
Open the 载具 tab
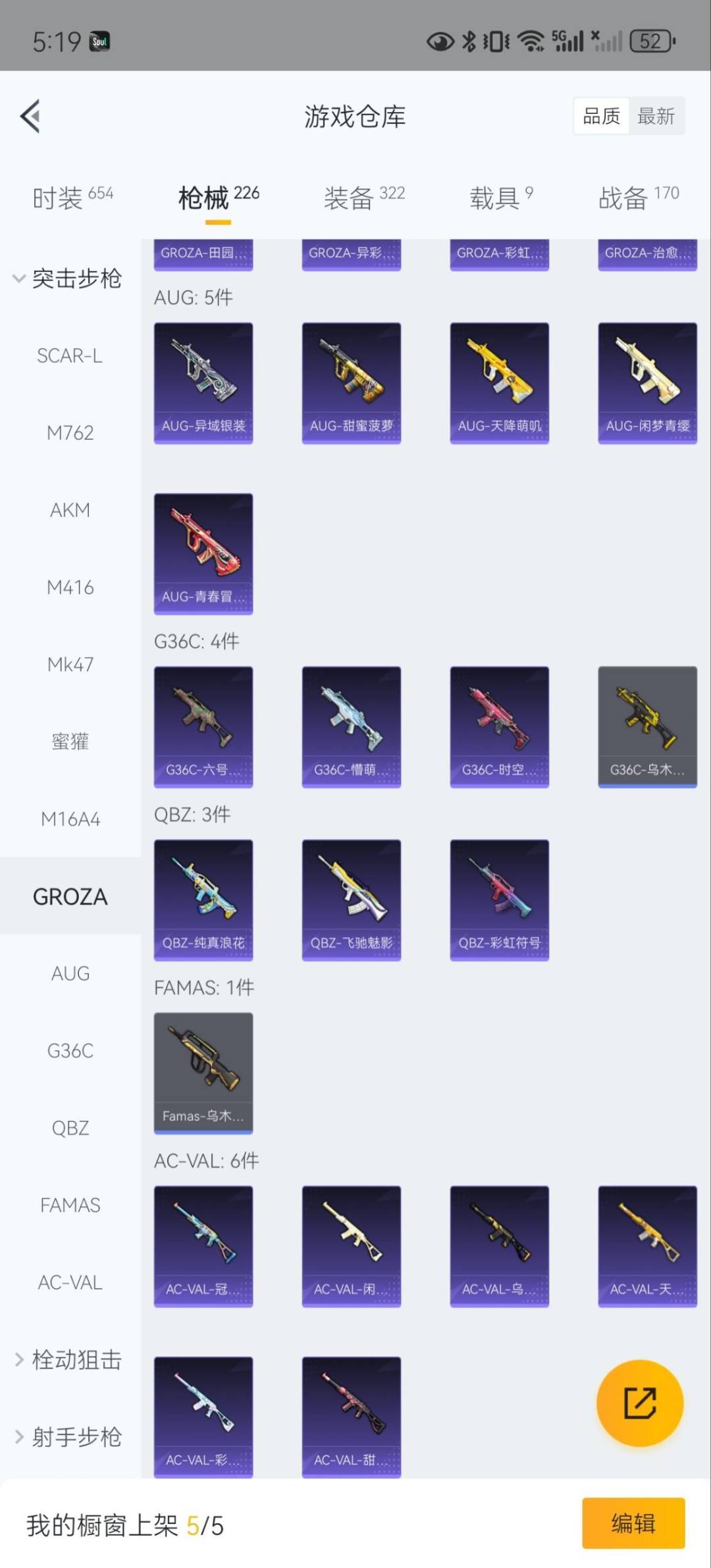pos(500,197)
